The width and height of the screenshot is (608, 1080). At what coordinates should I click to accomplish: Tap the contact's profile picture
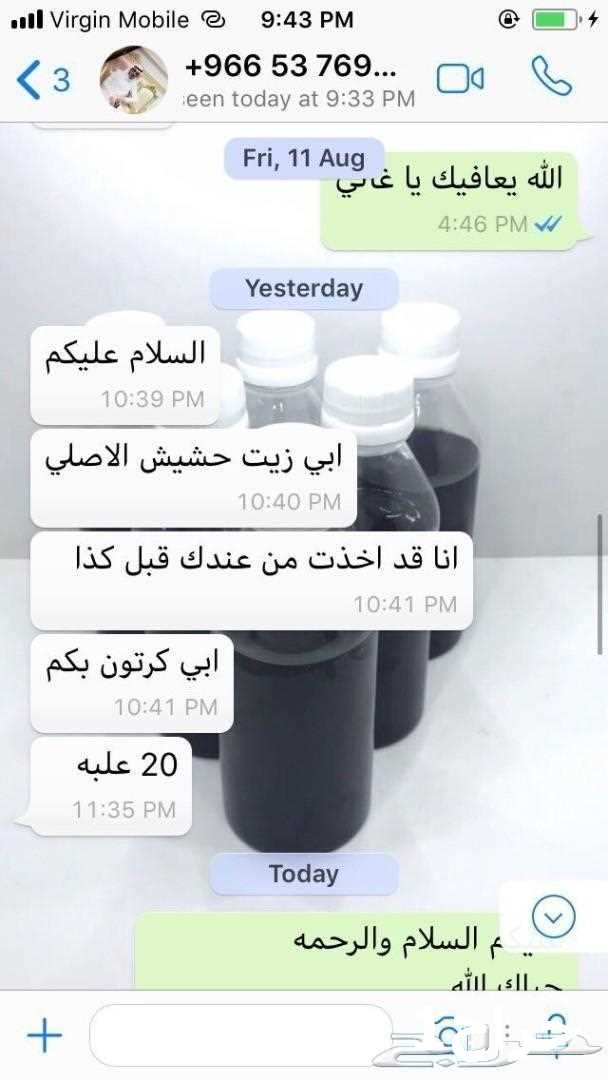pyautogui.click(x=134, y=80)
